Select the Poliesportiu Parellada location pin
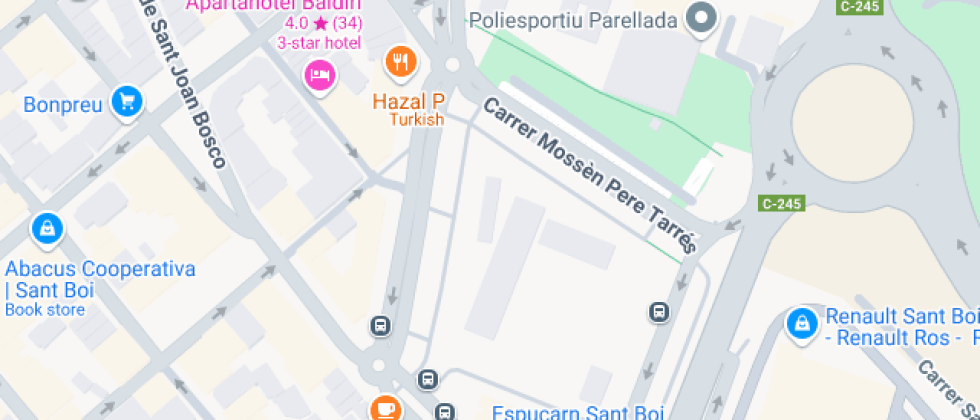The width and height of the screenshot is (980, 420). pyautogui.click(x=701, y=19)
